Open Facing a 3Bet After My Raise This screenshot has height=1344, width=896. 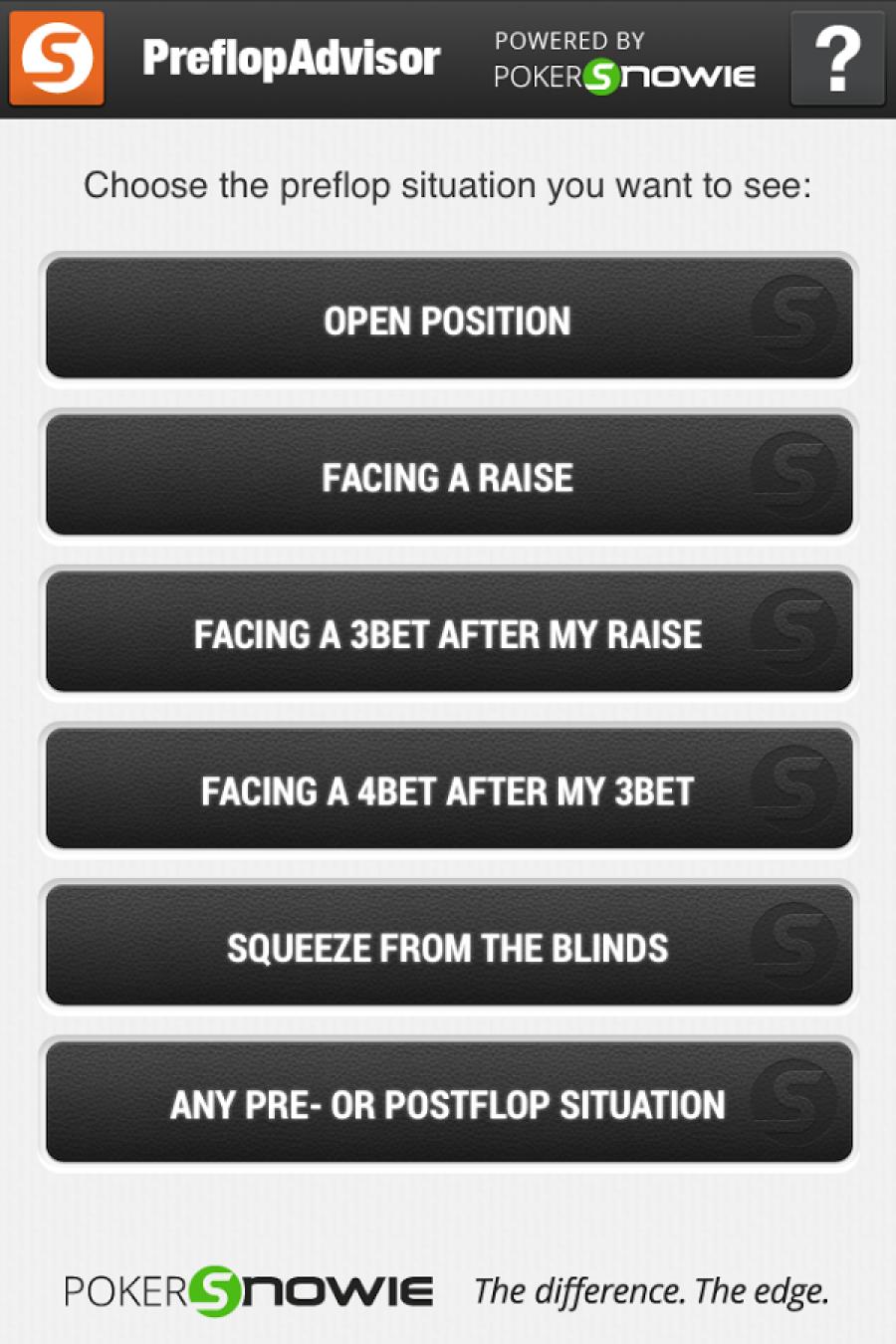tap(449, 633)
